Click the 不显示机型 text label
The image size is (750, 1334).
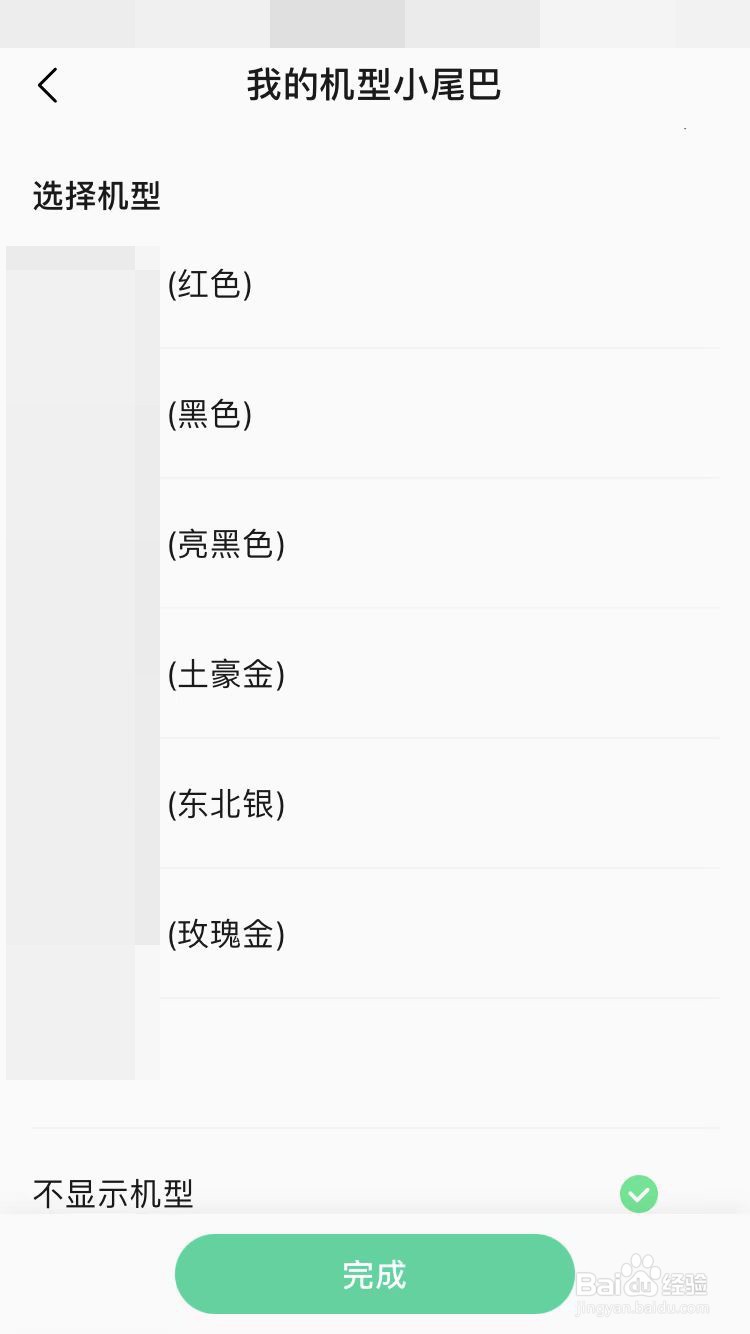tap(113, 1194)
